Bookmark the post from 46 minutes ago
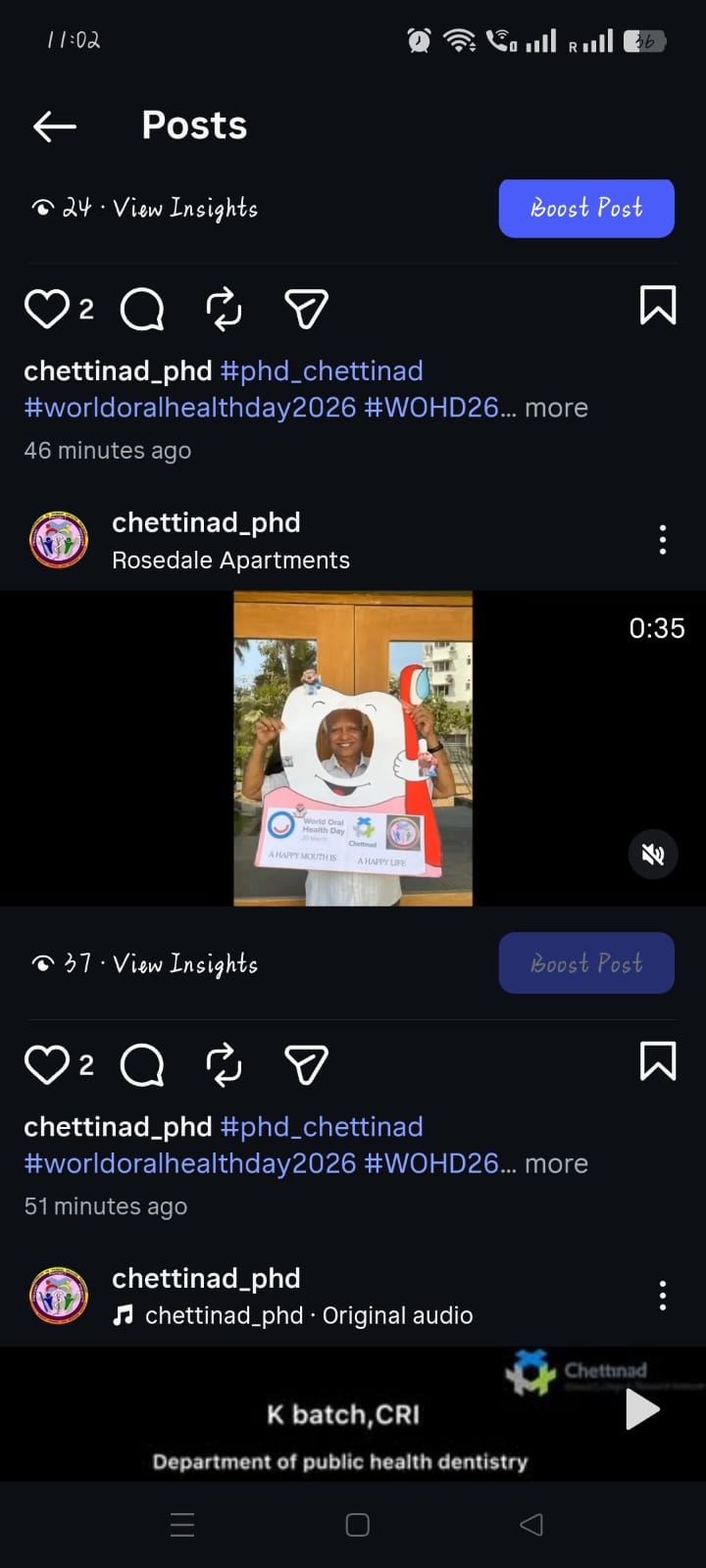The image size is (706, 1568). coord(657,306)
